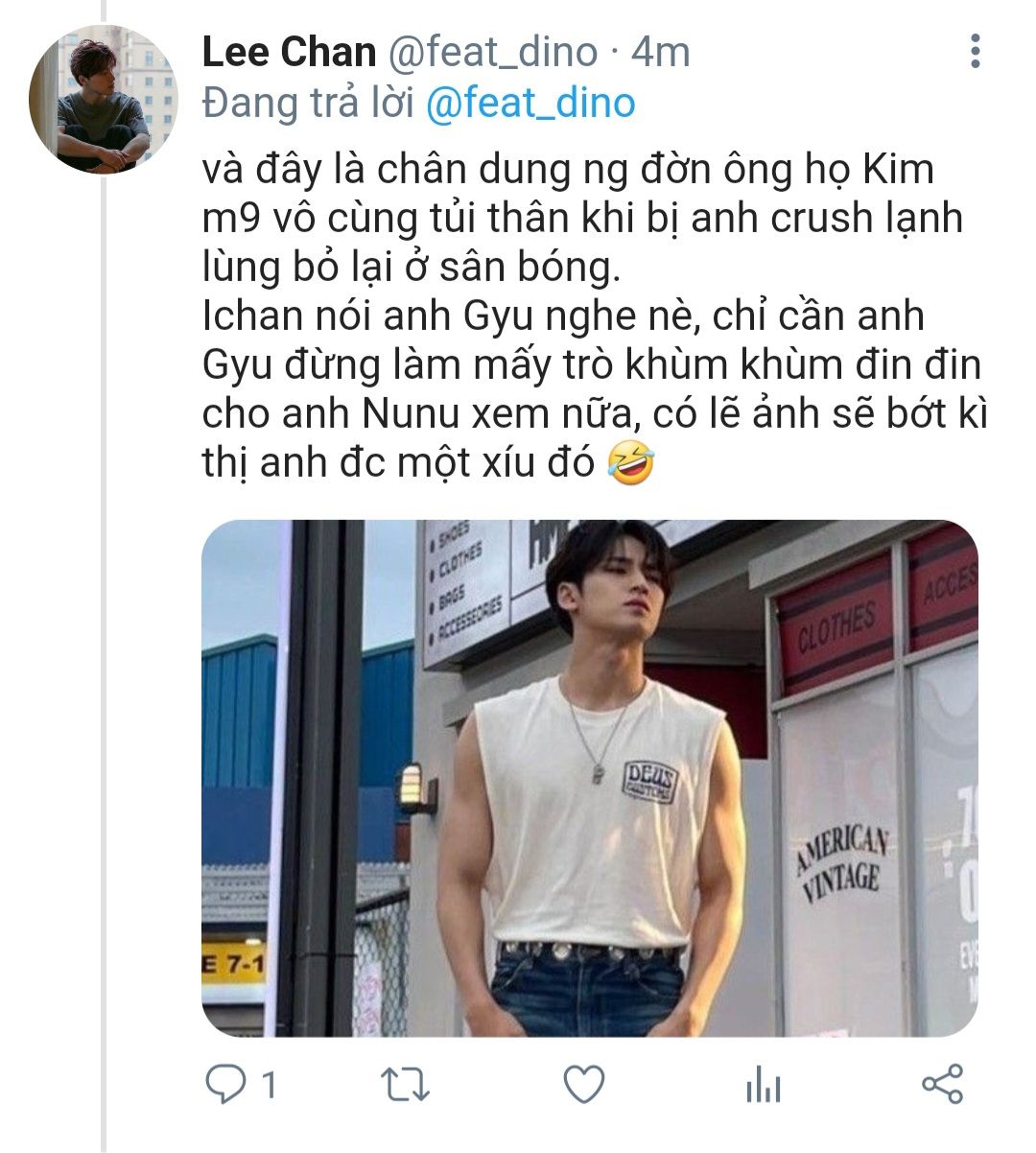The height and width of the screenshot is (1153, 1036).
Task: Share this tweet
Action: pyautogui.click(x=942, y=1085)
